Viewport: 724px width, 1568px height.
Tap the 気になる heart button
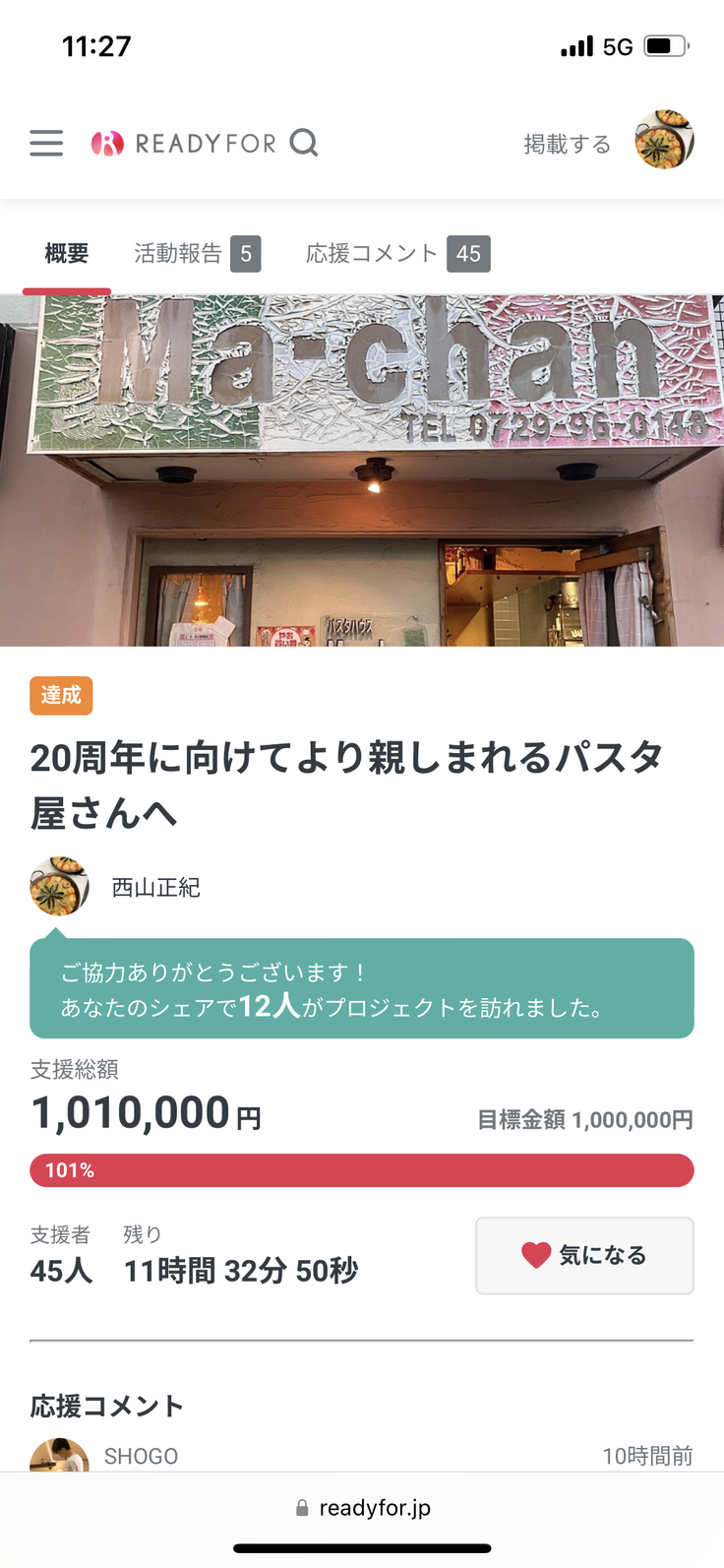click(x=584, y=1255)
